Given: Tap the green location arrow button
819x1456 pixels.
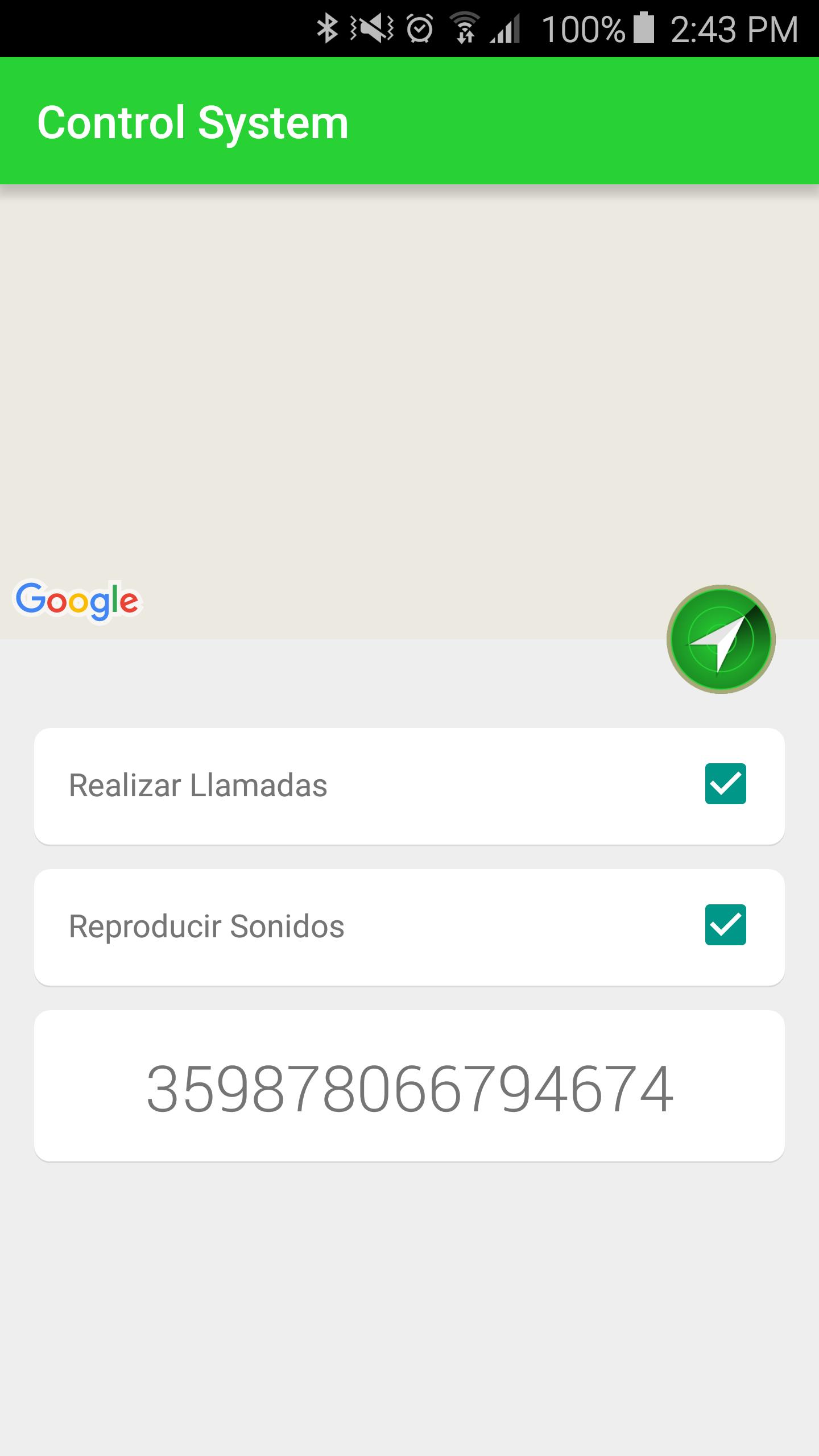Looking at the screenshot, I should (721, 639).
